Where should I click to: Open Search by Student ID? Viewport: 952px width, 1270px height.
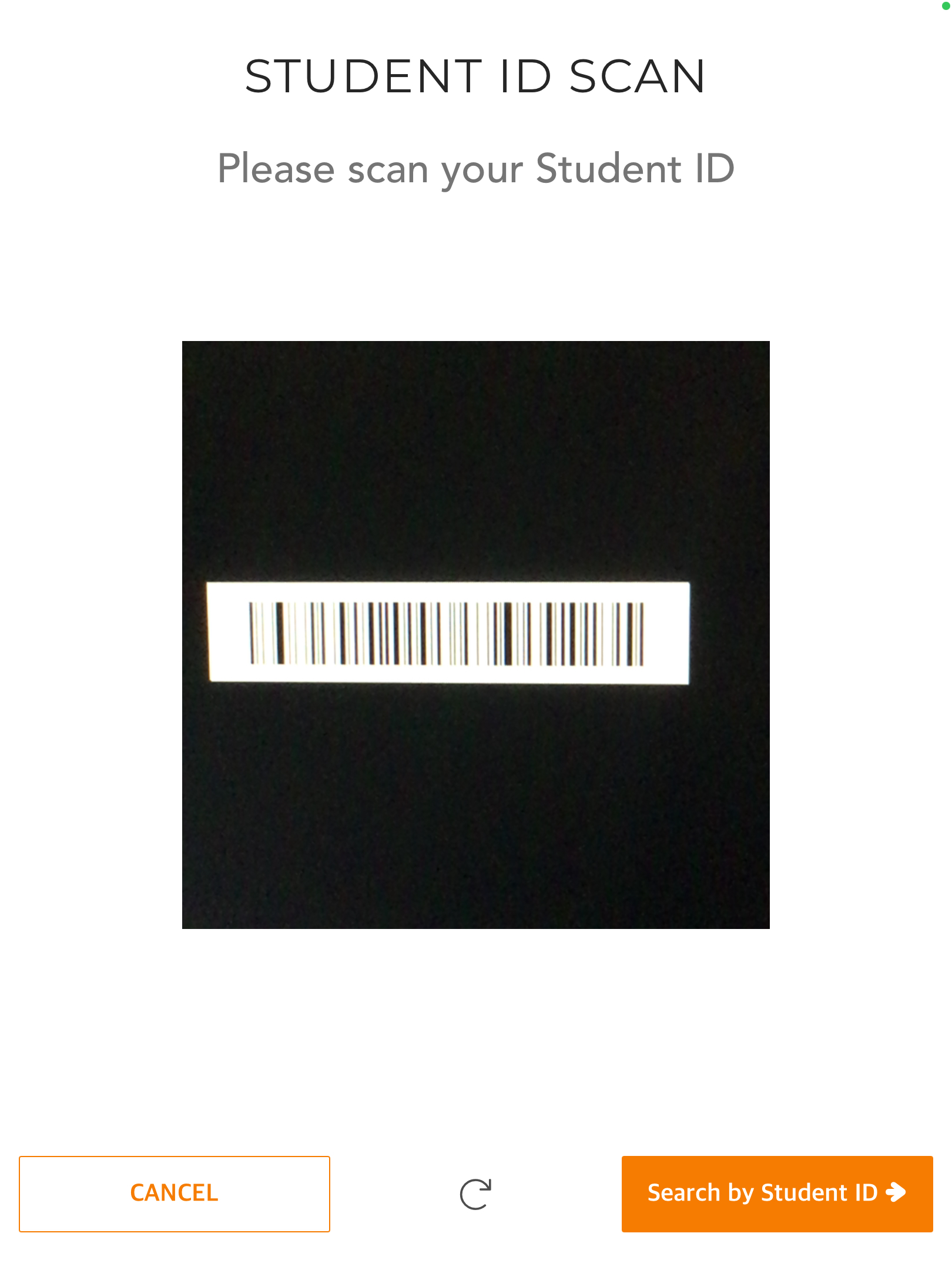pos(777,1194)
